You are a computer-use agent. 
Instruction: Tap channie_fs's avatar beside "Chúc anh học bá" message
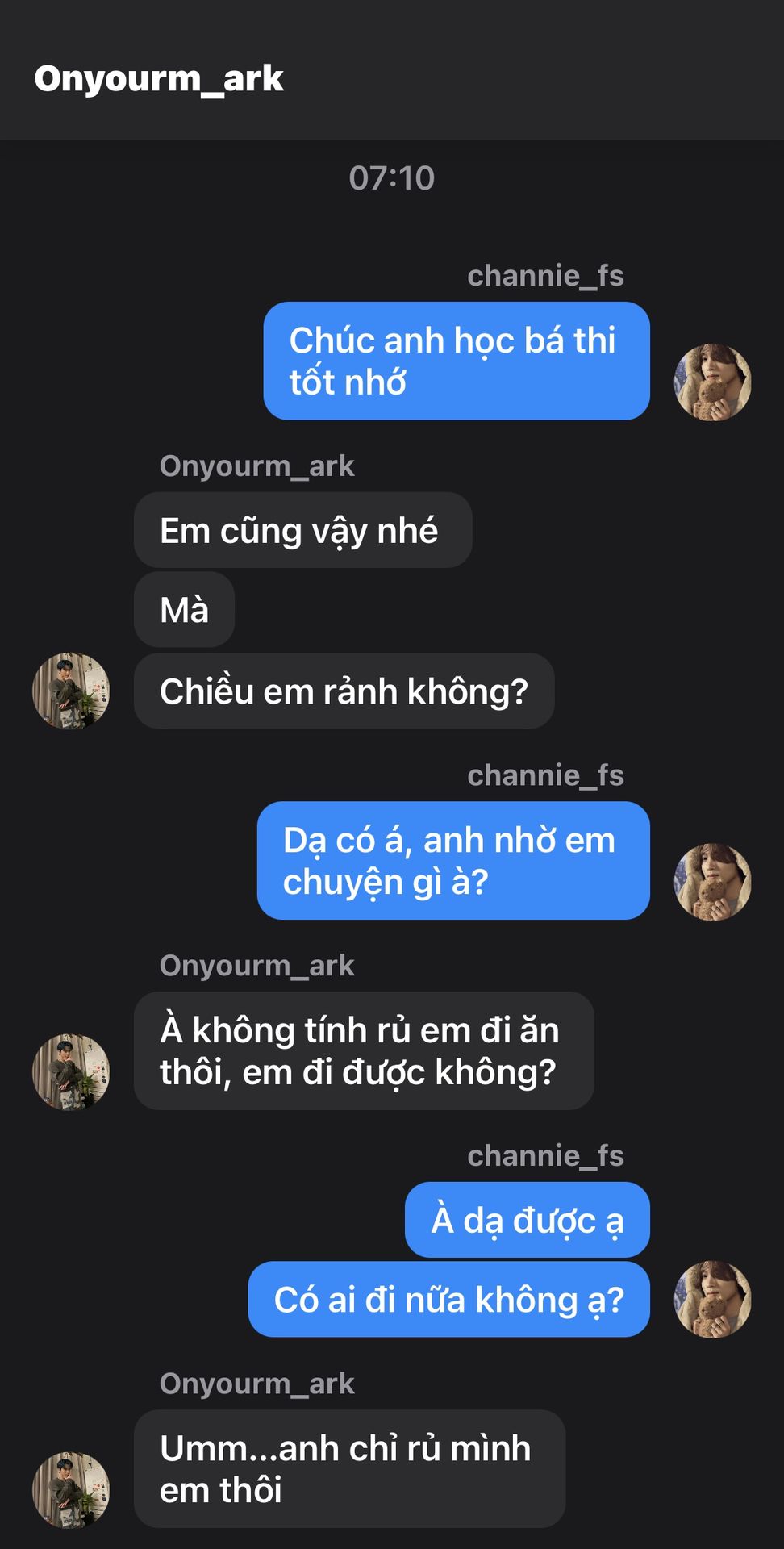tap(712, 382)
